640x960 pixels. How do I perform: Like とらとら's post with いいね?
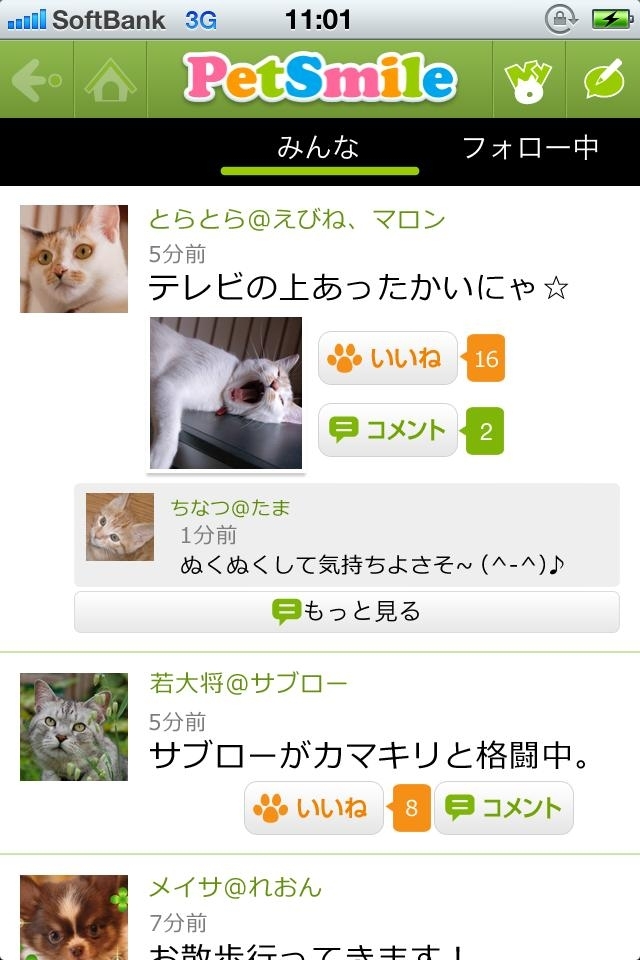point(388,358)
